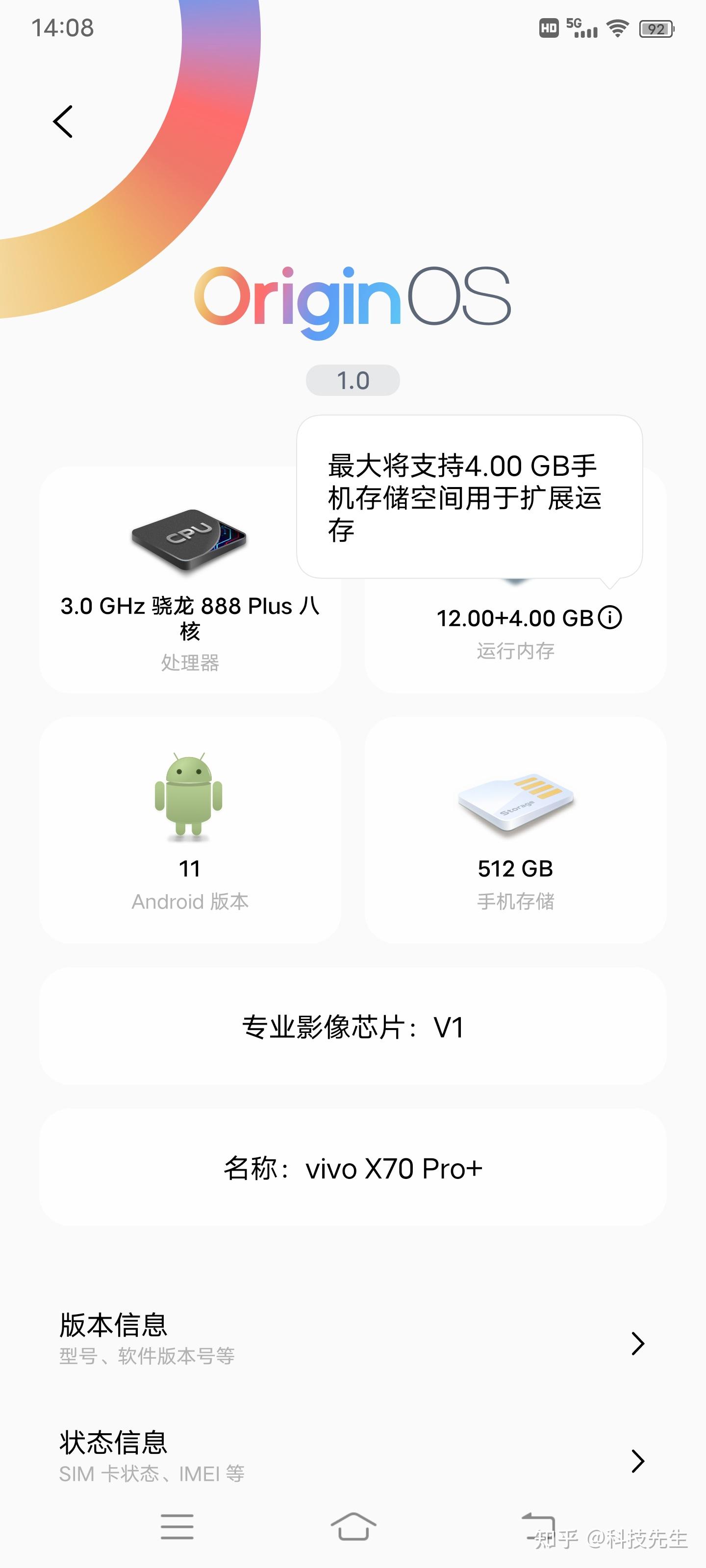Open 状态信息 status details
Screen dimensions: 706x1568
click(352, 1460)
